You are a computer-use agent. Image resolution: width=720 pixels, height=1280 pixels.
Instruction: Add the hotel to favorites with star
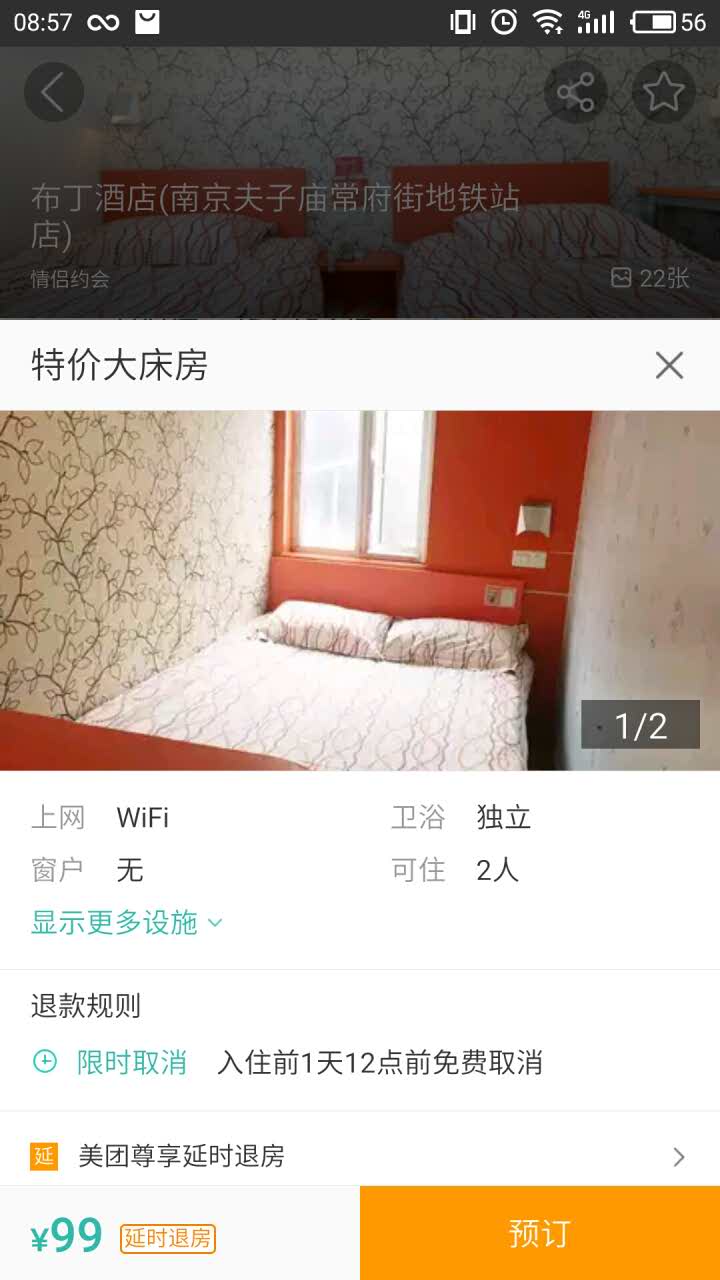[663, 93]
